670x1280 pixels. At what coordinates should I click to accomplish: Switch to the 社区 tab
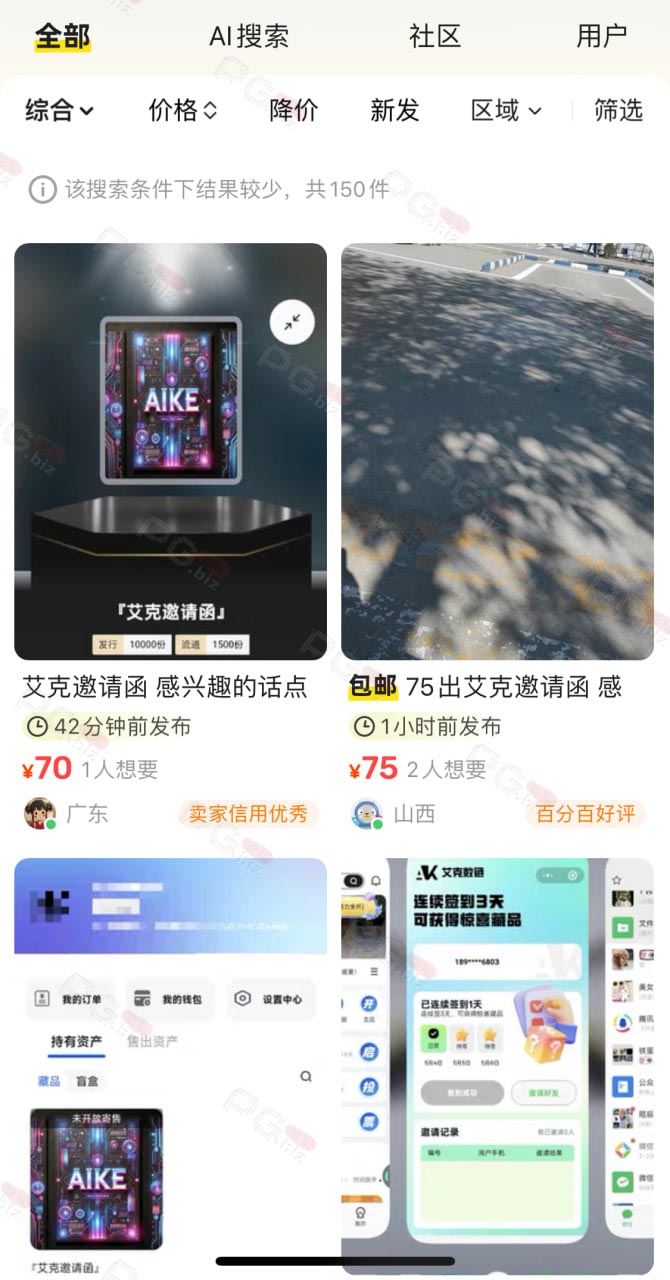[x=435, y=37]
